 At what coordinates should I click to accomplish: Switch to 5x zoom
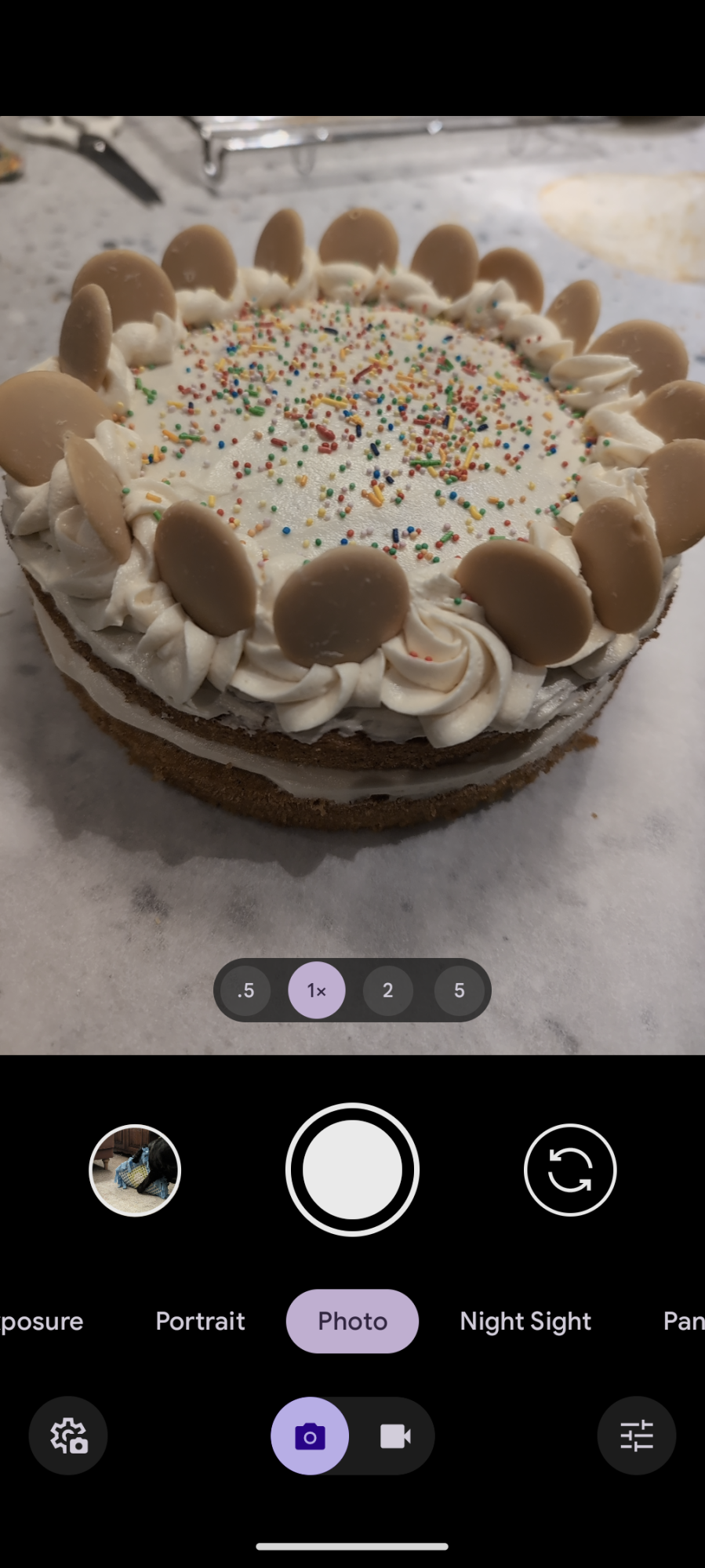pyautogui.click(x=459, y=990)
